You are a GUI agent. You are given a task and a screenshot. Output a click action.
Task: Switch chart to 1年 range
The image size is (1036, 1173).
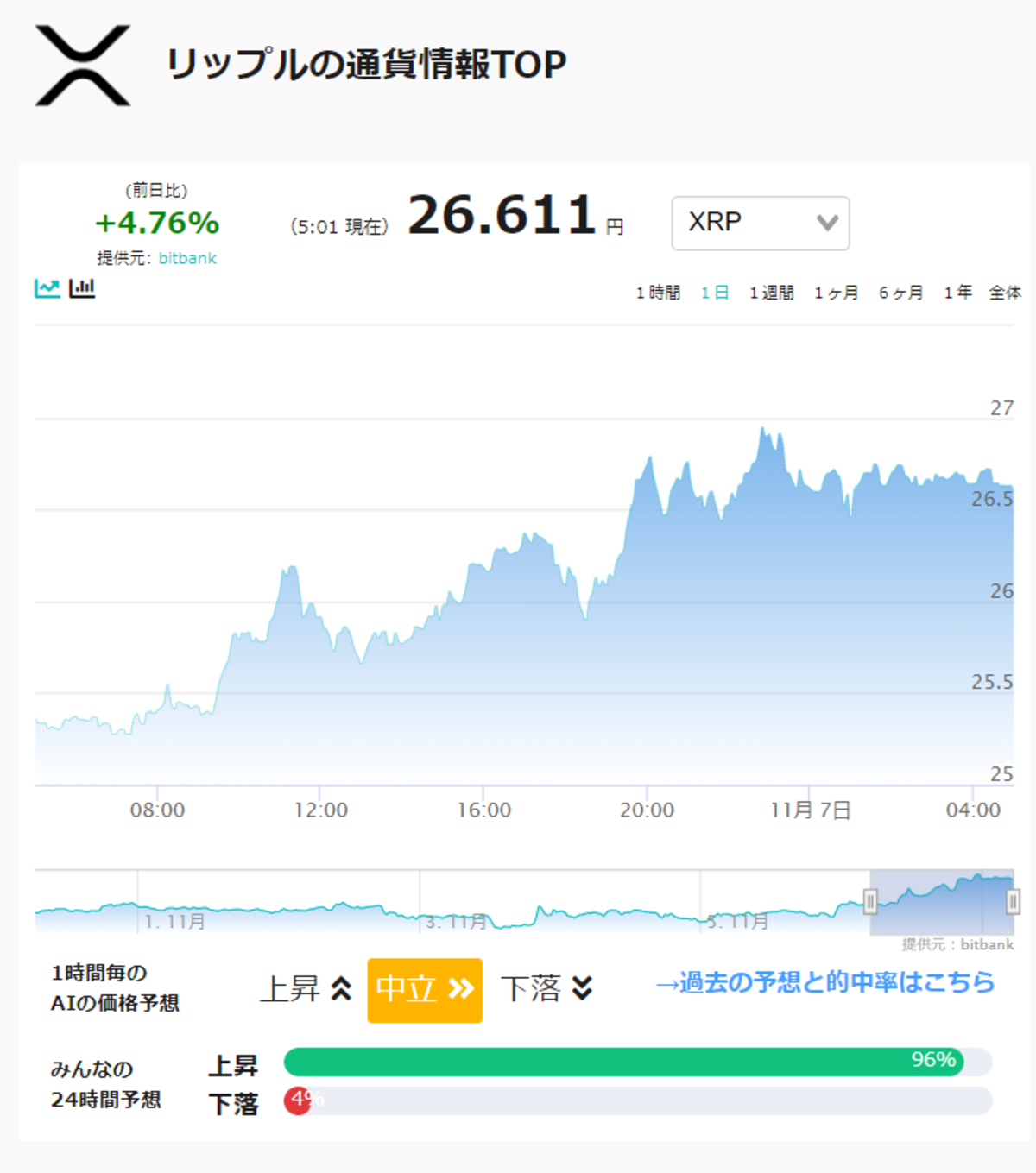click(x=957, y=293)
